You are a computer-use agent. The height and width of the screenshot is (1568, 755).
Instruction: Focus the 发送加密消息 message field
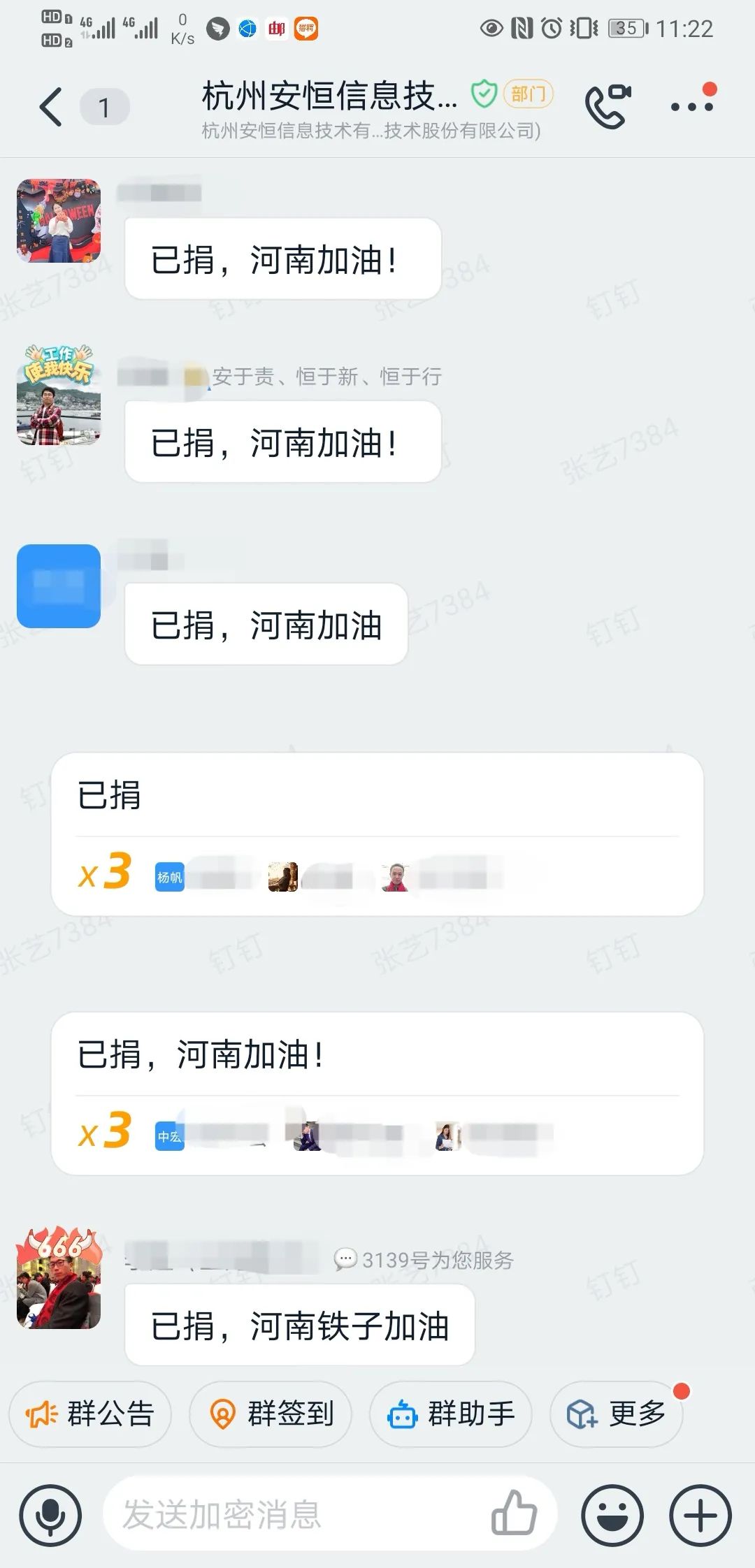coord(294,1515)
